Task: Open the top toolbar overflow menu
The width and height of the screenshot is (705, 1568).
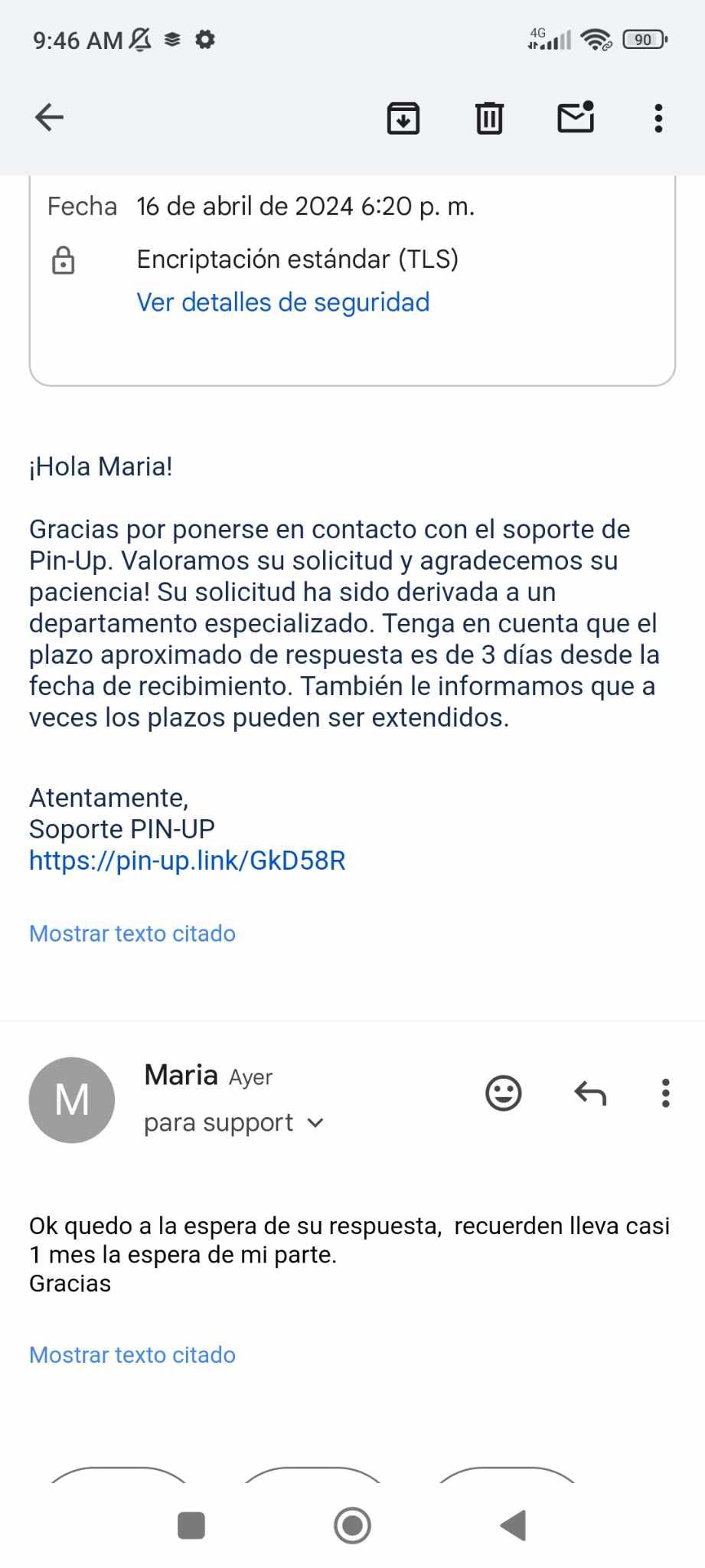Action: click(x=658, y=118)
